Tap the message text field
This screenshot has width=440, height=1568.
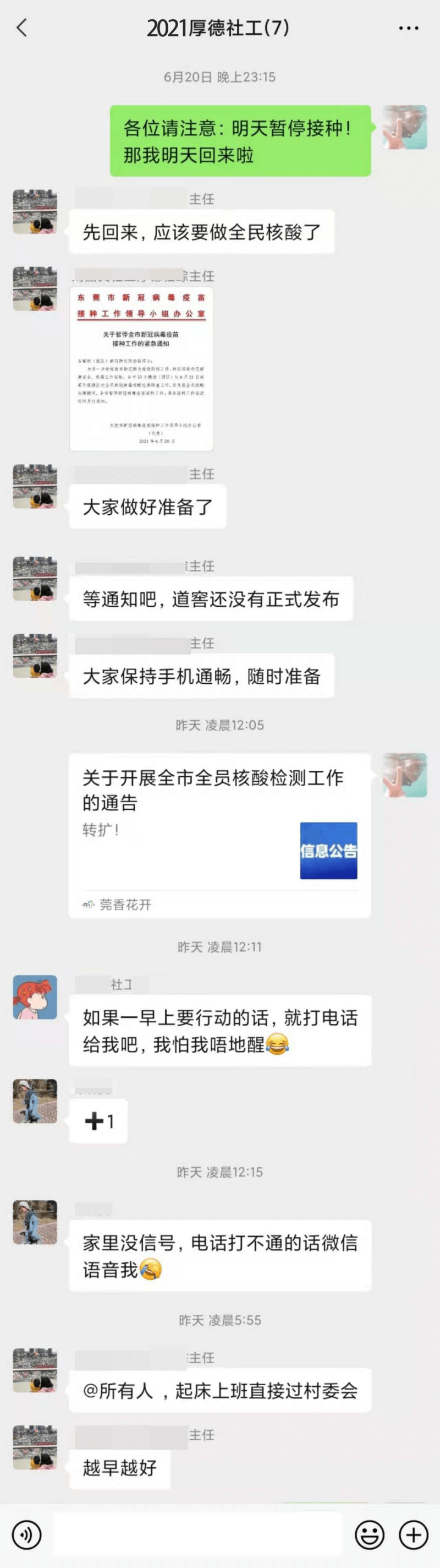(x=197, y=1534)
